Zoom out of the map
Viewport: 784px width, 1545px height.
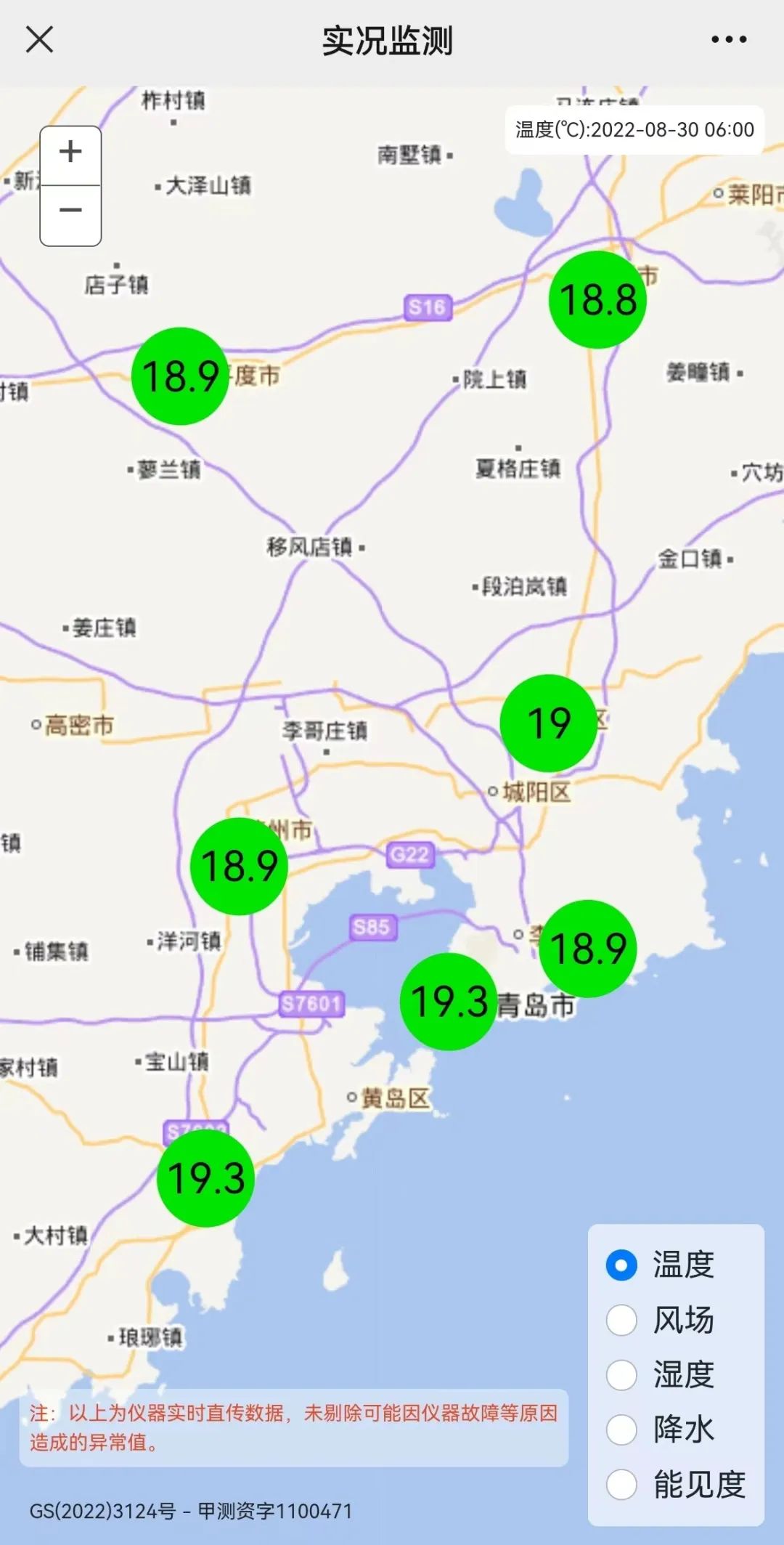pos(70,211)
